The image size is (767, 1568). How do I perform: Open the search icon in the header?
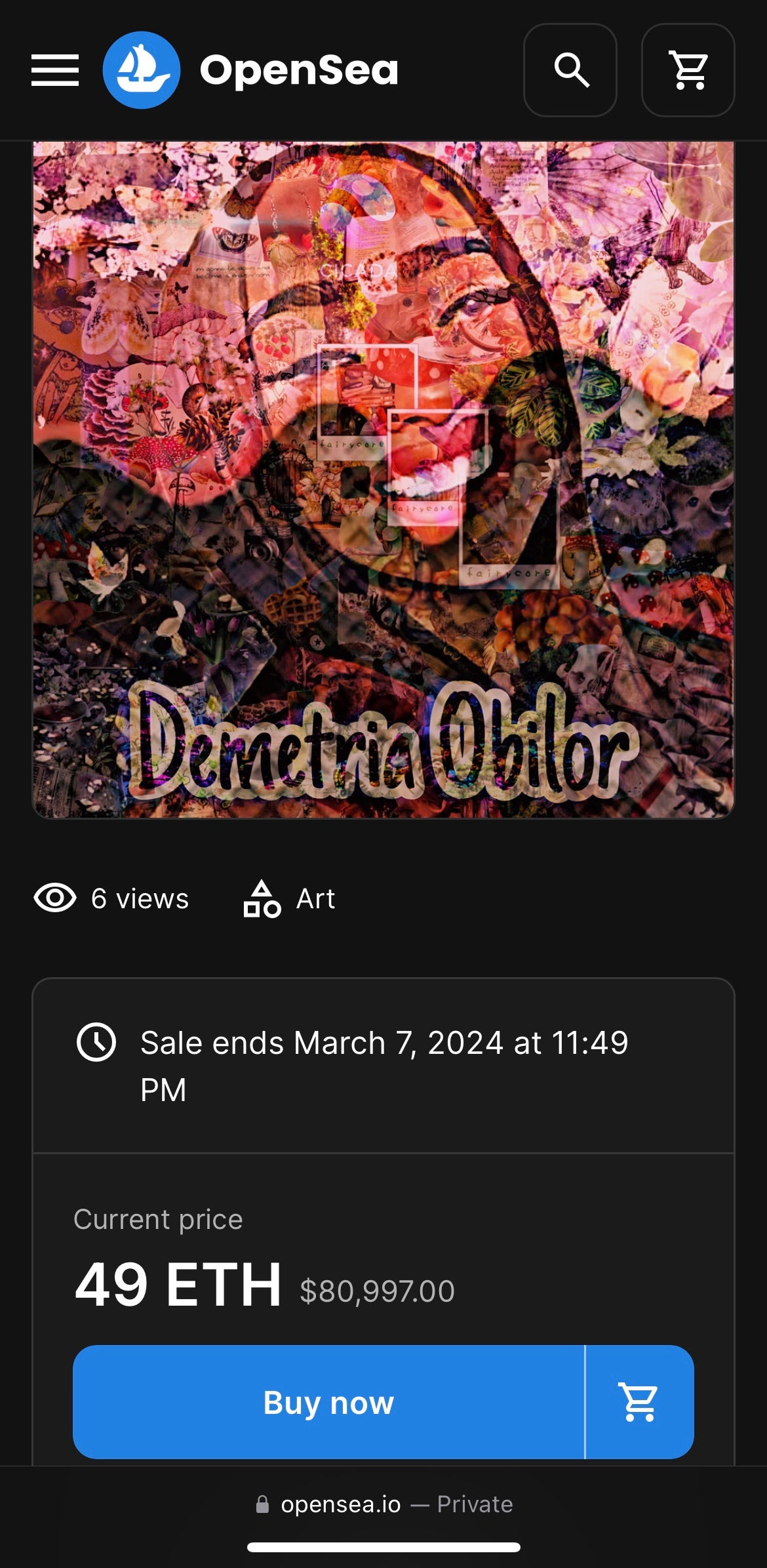(570, 70)
